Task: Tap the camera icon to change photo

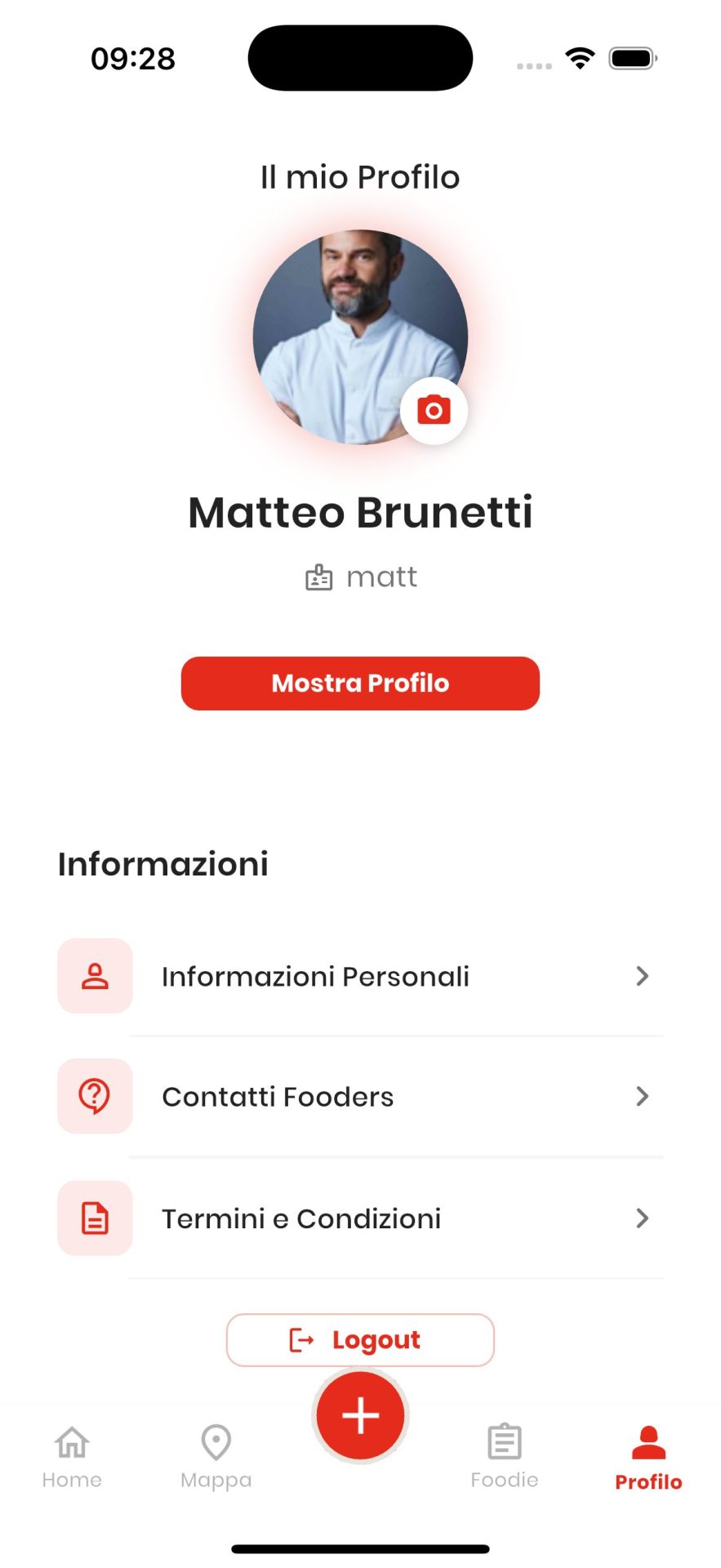Action: click(434, 410)
